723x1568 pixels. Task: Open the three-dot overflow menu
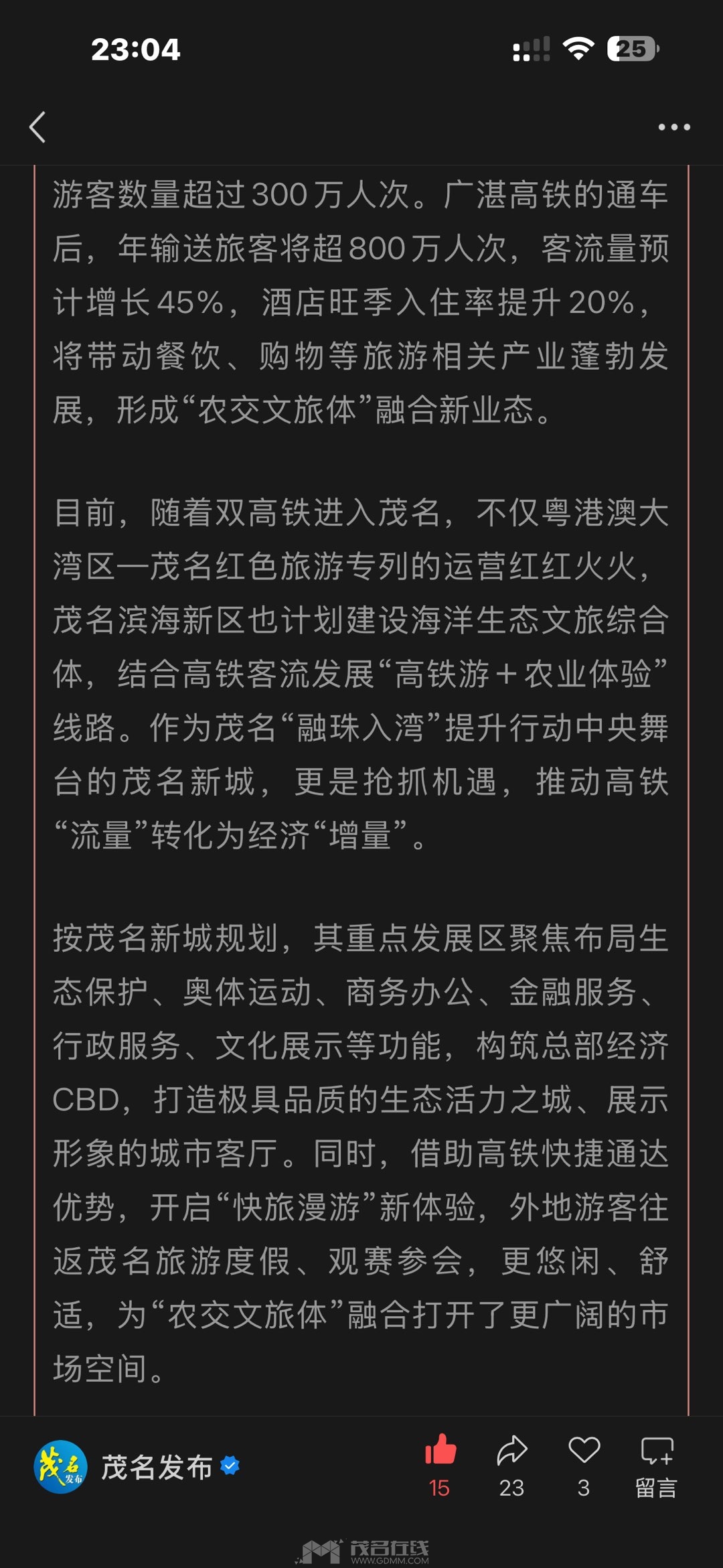[673, 127]
